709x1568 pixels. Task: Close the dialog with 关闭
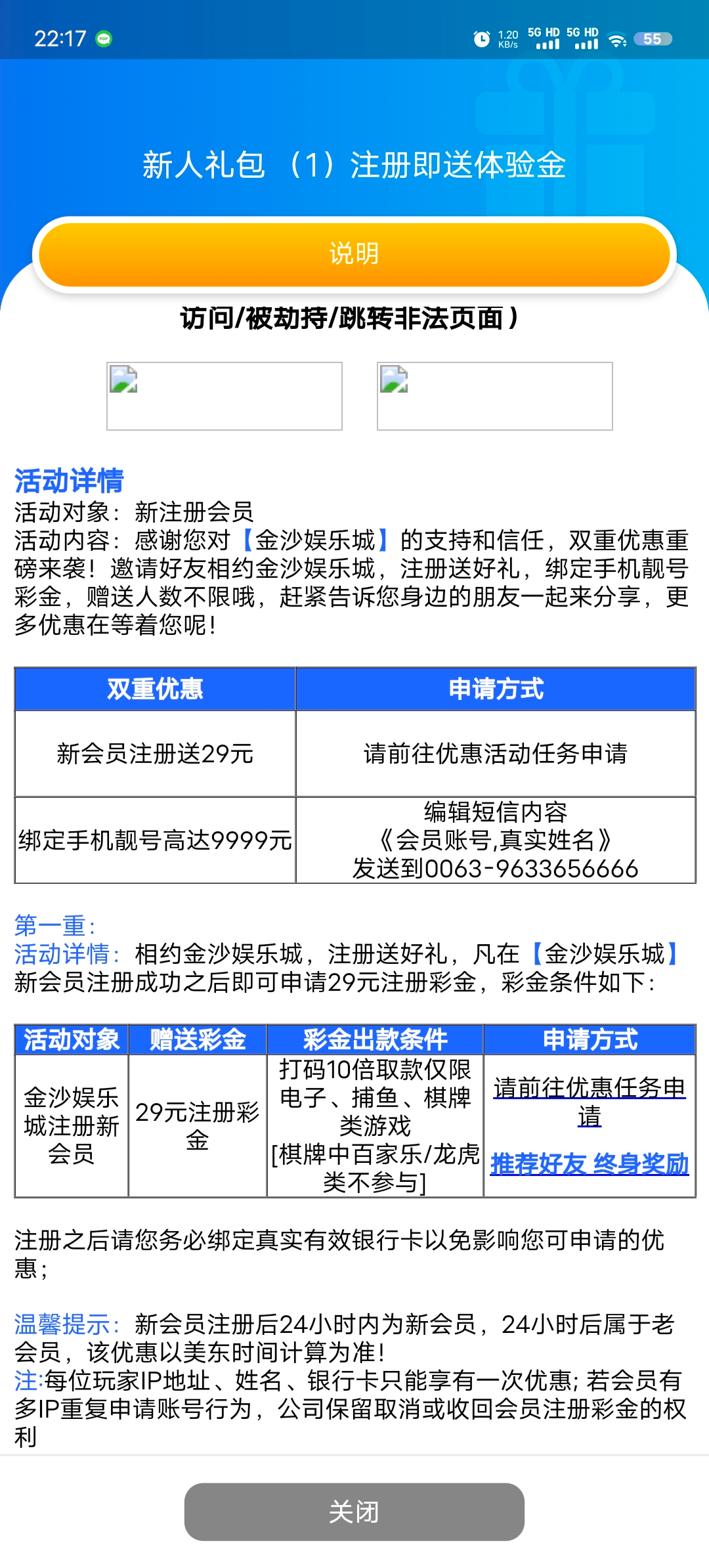[x=354, y=1512]
